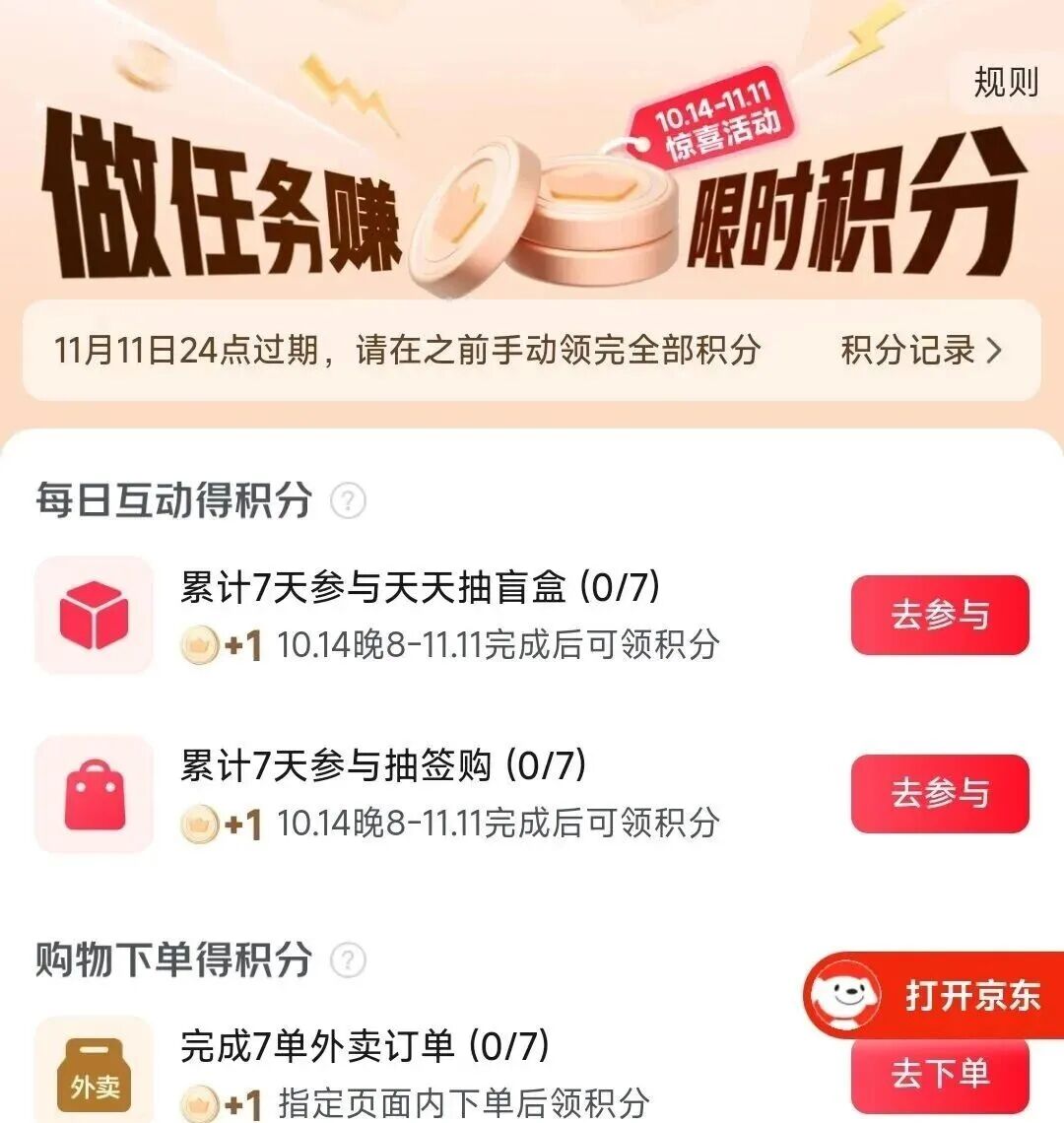Tap 去参与 for 抽签购 task
The height and width of the screenshot is (1123, 1064).
tap(940, 793)
